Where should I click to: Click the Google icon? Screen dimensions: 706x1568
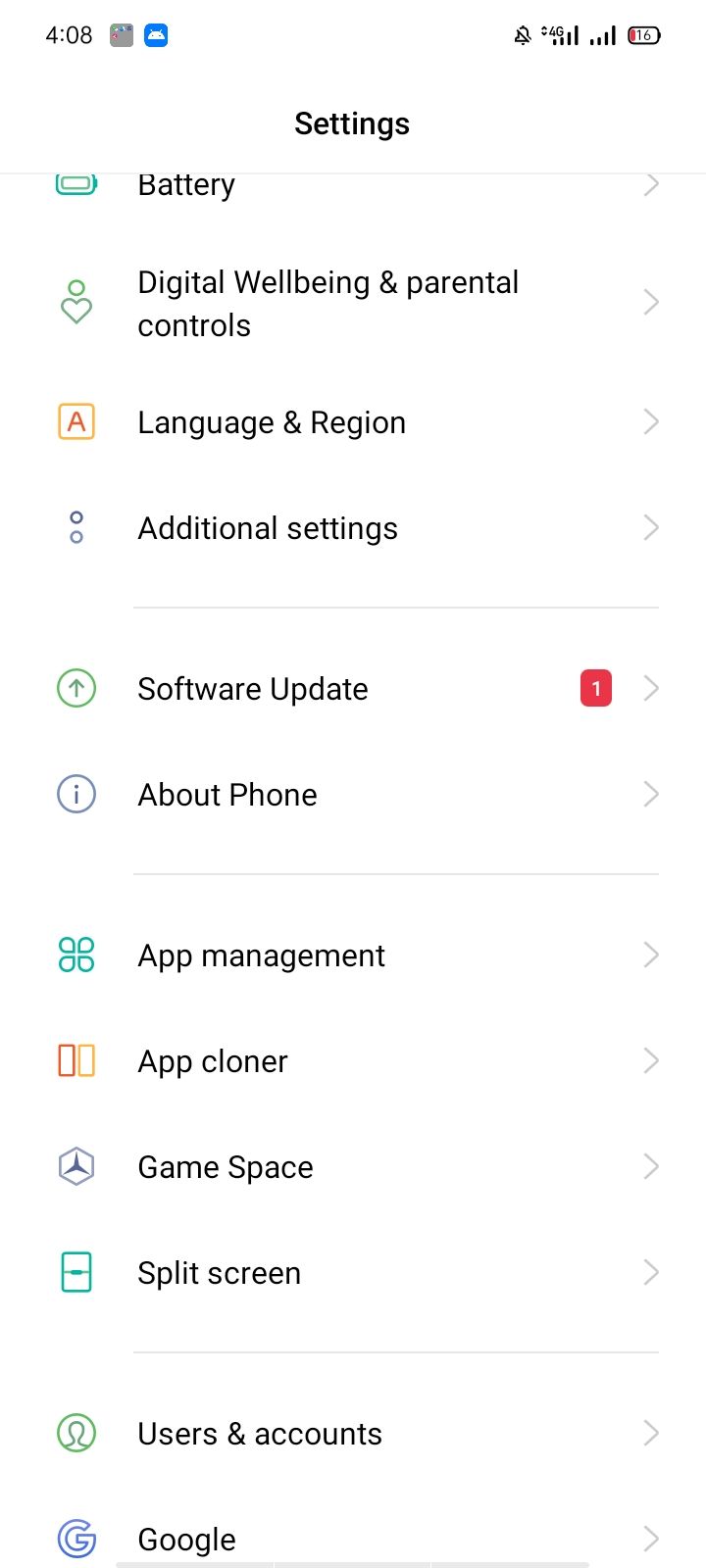[76, 1539]
